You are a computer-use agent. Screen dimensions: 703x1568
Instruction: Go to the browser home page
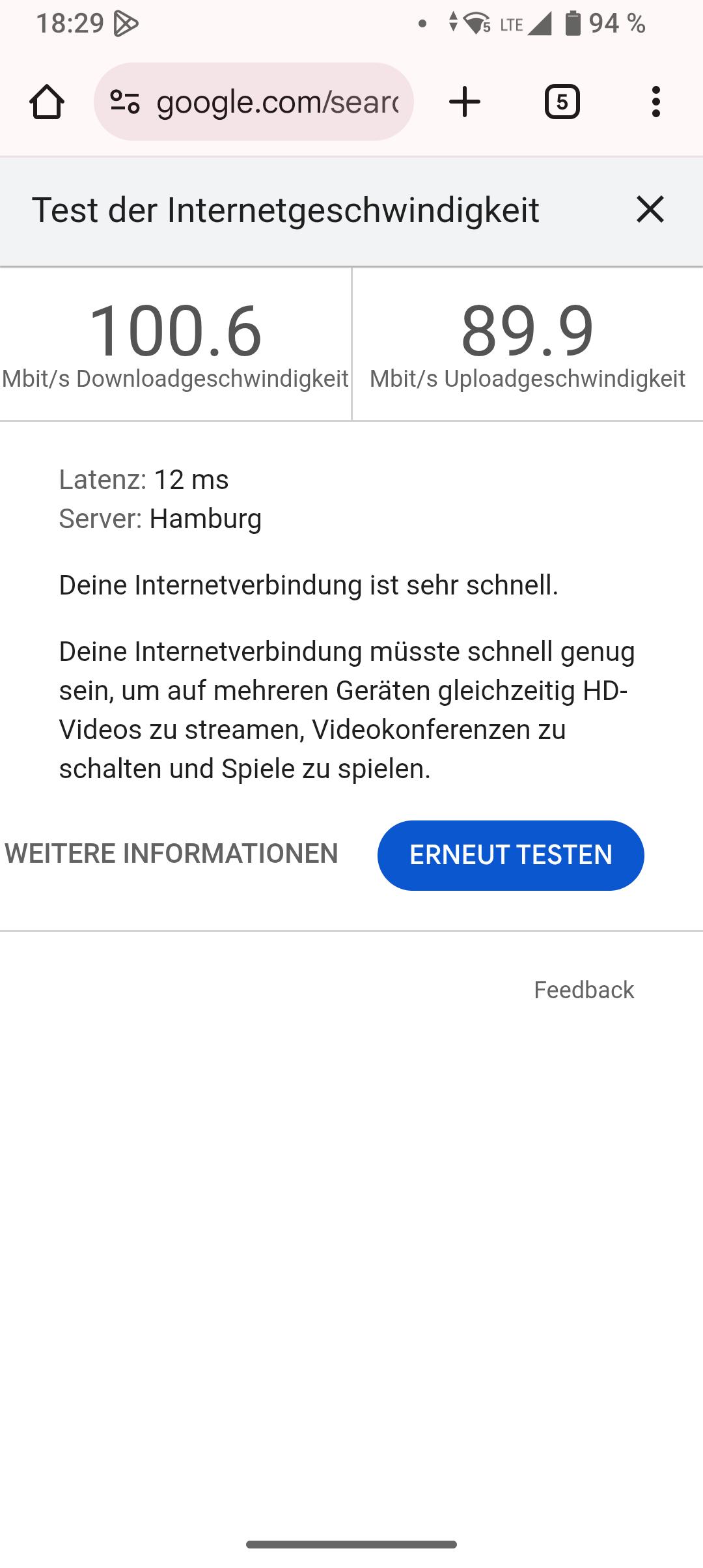coord(47,102)
